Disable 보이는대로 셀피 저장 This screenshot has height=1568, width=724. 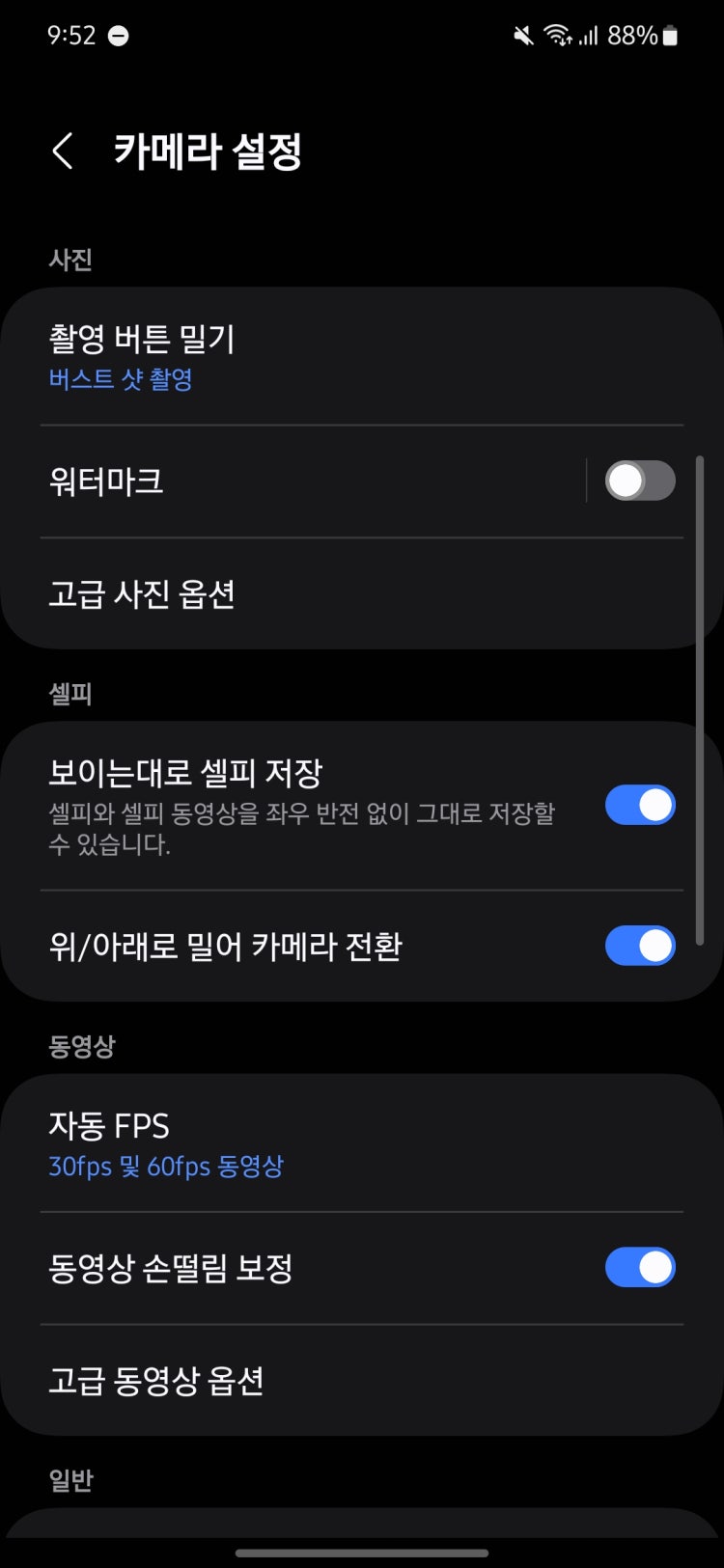640,804
